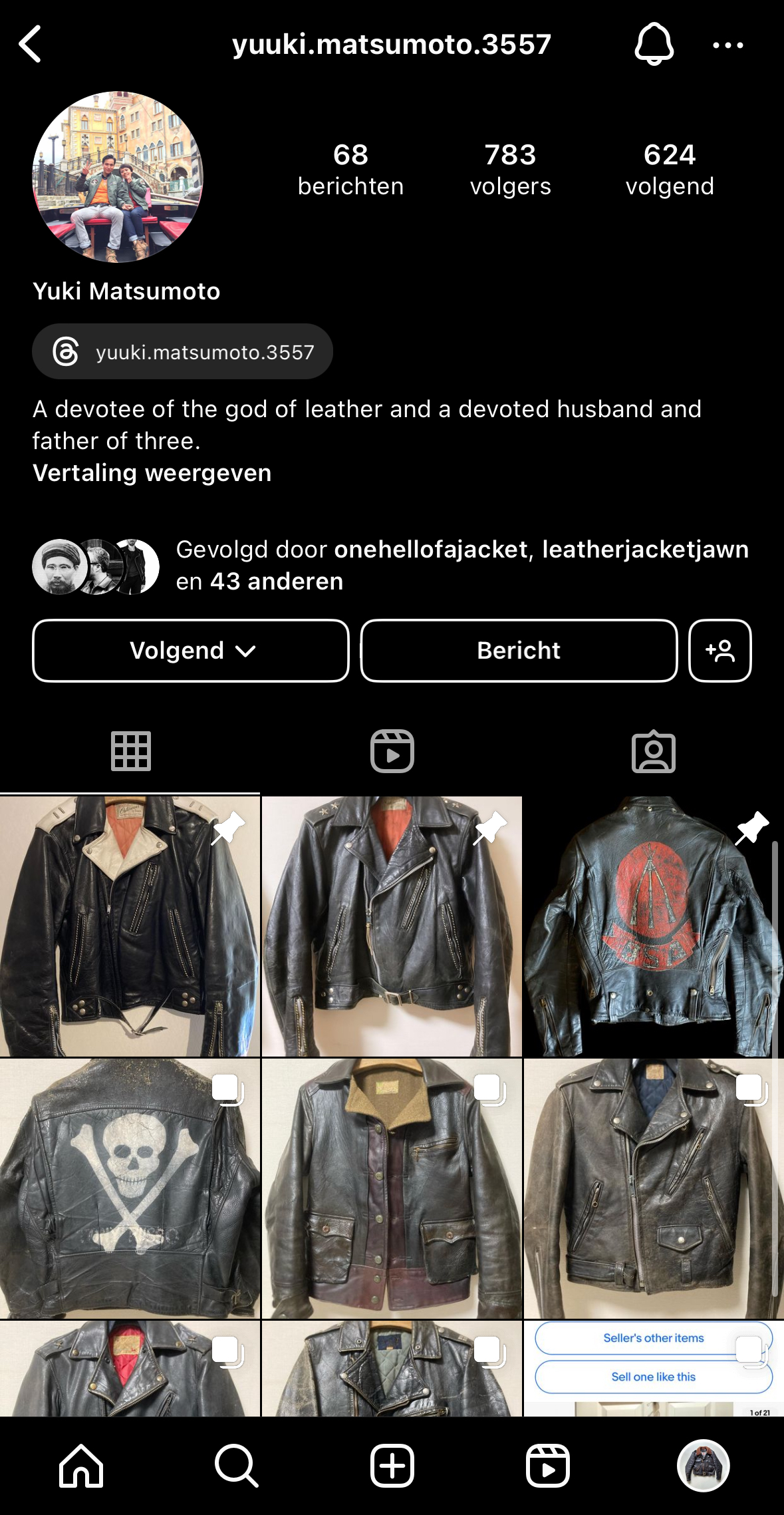The height and width of the screenshot is (1515, 784).
Task: Expand the Volgend dropdown button
Action: tap(191, 651)
